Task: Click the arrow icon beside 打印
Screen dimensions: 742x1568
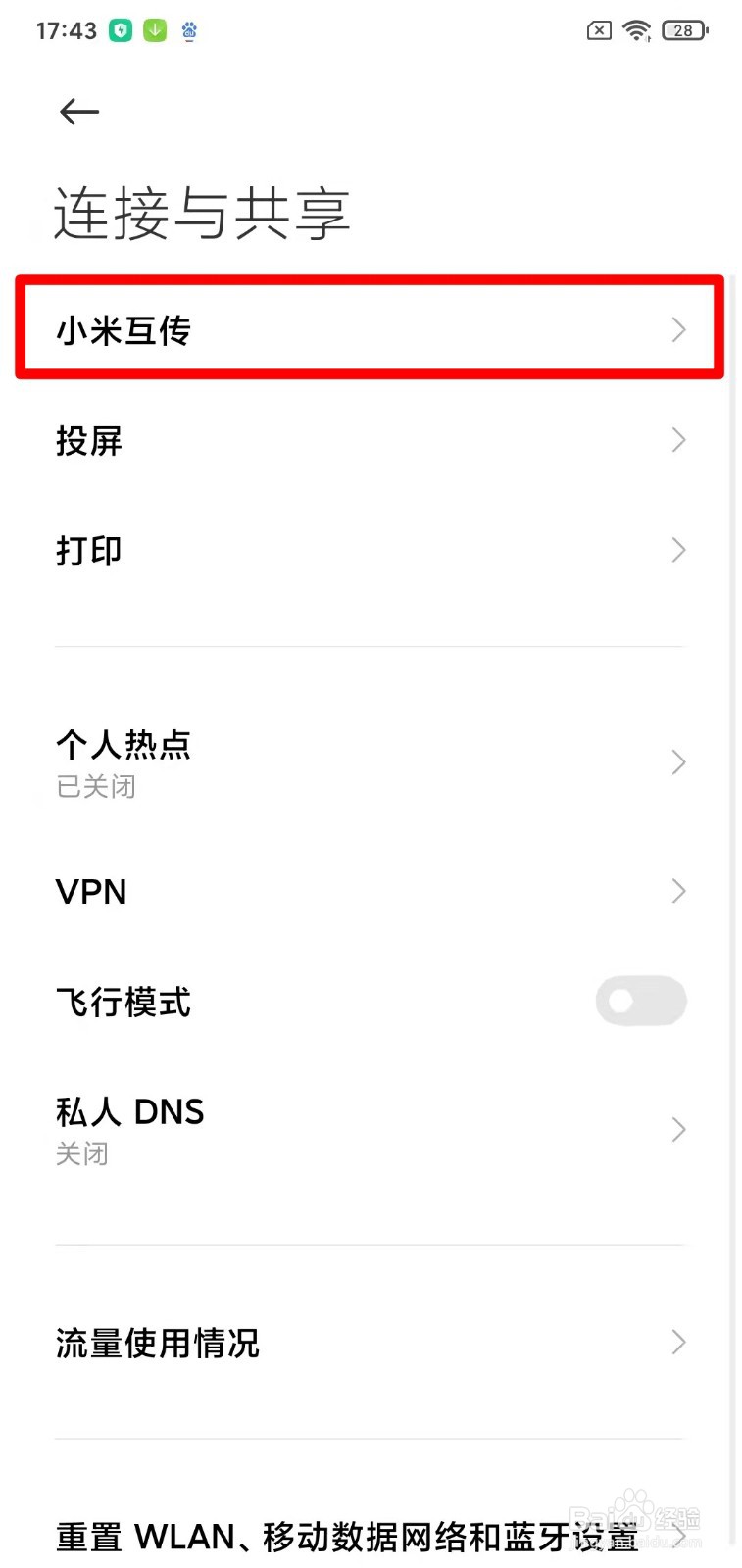Action: [678, 550]
